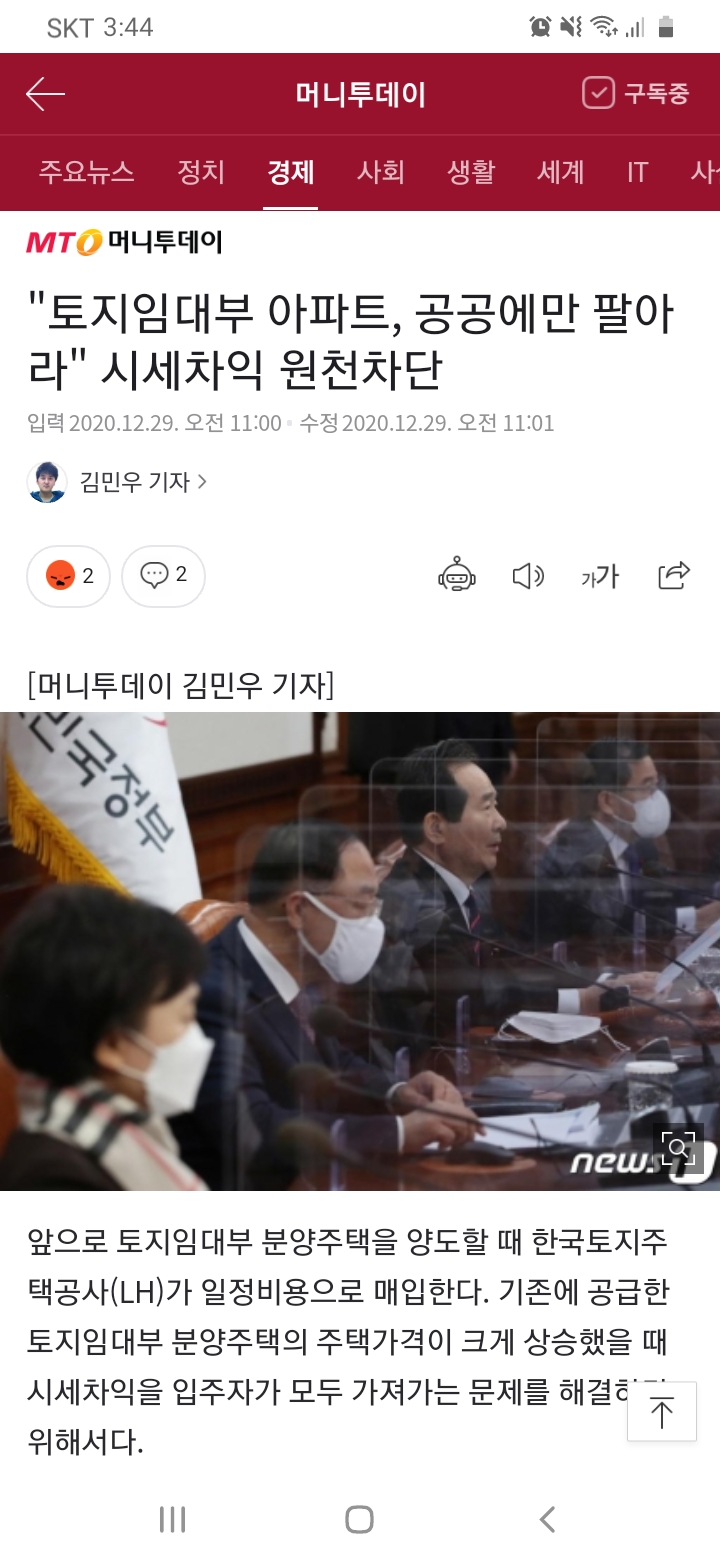Open the comments button showing 2
Viewport: 720px width, 1560px height.
[163, 576]
